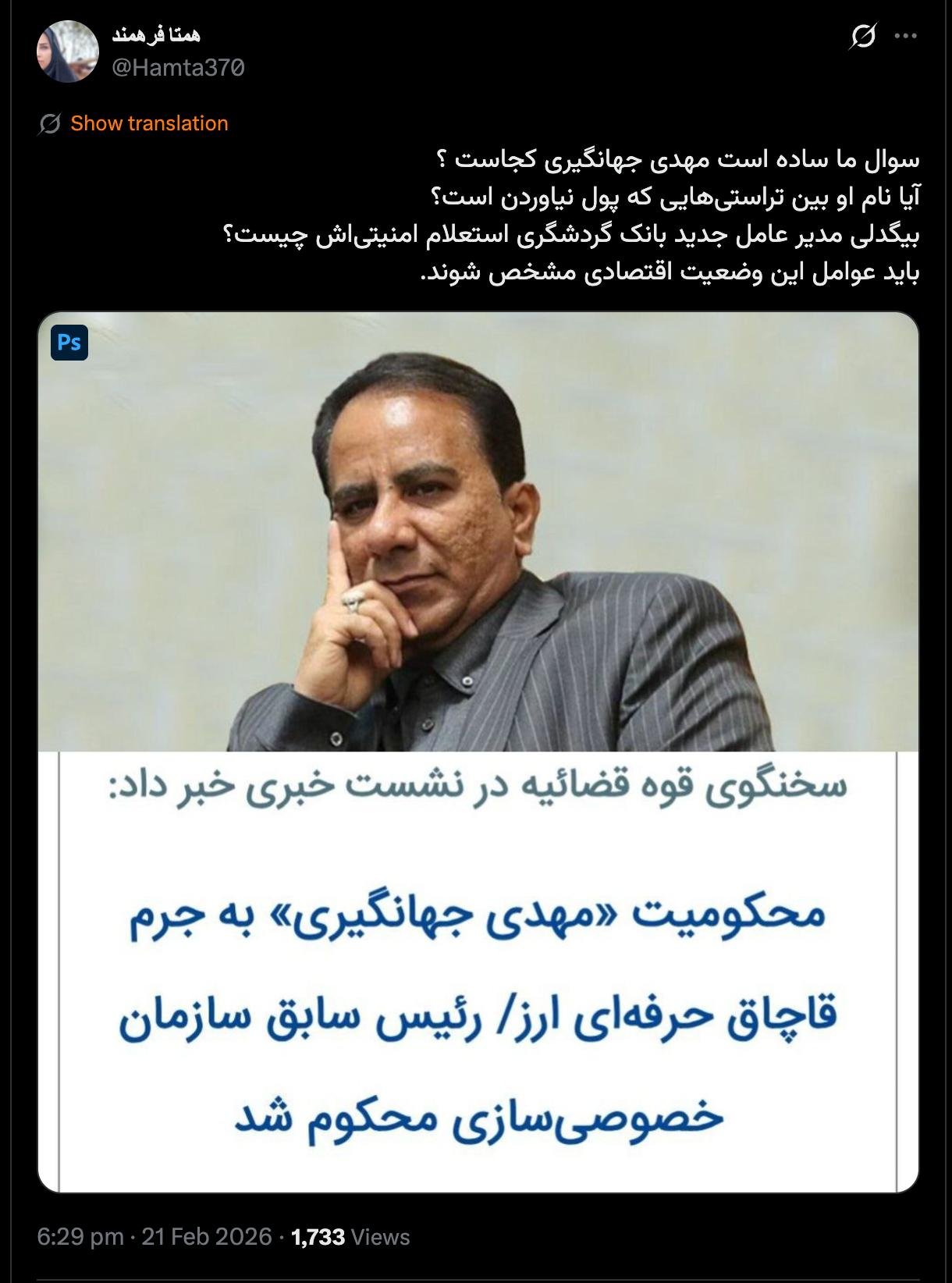Open the attached news image
Screen dimensions: 952x1283
pos(478,752)
